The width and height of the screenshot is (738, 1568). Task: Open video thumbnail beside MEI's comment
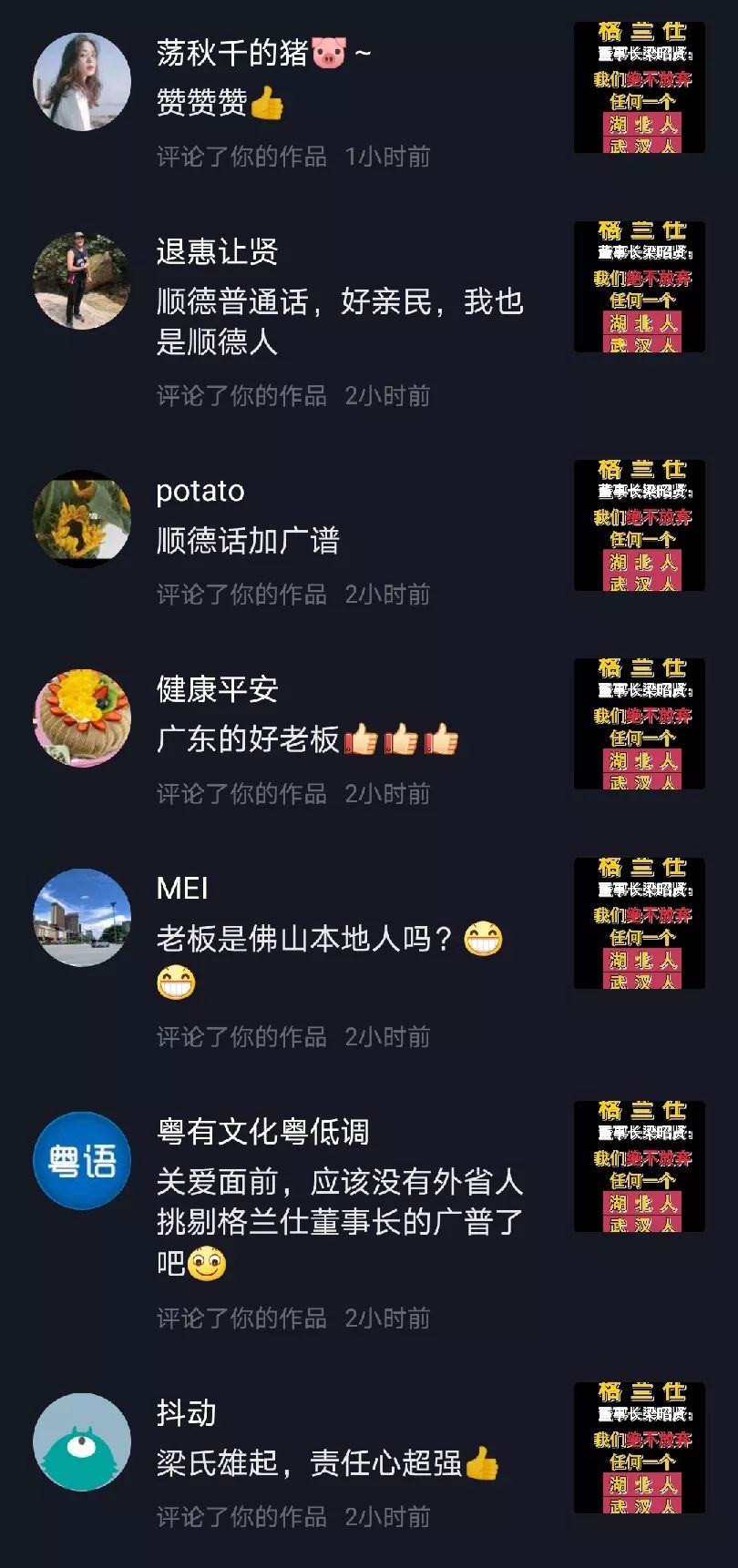[x=640, y=923]
